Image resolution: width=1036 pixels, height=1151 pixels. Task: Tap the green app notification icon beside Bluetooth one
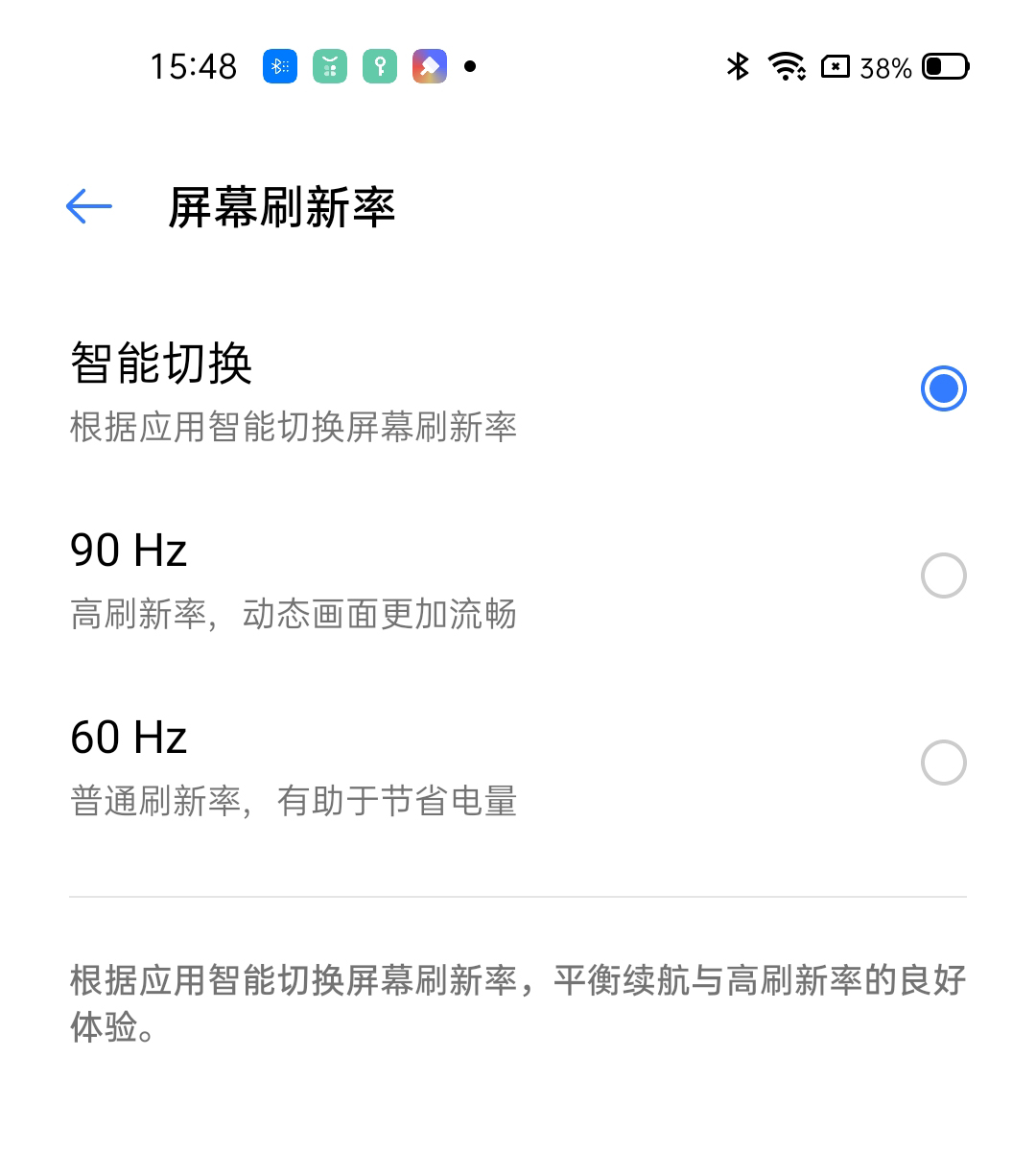pos(329,65)
